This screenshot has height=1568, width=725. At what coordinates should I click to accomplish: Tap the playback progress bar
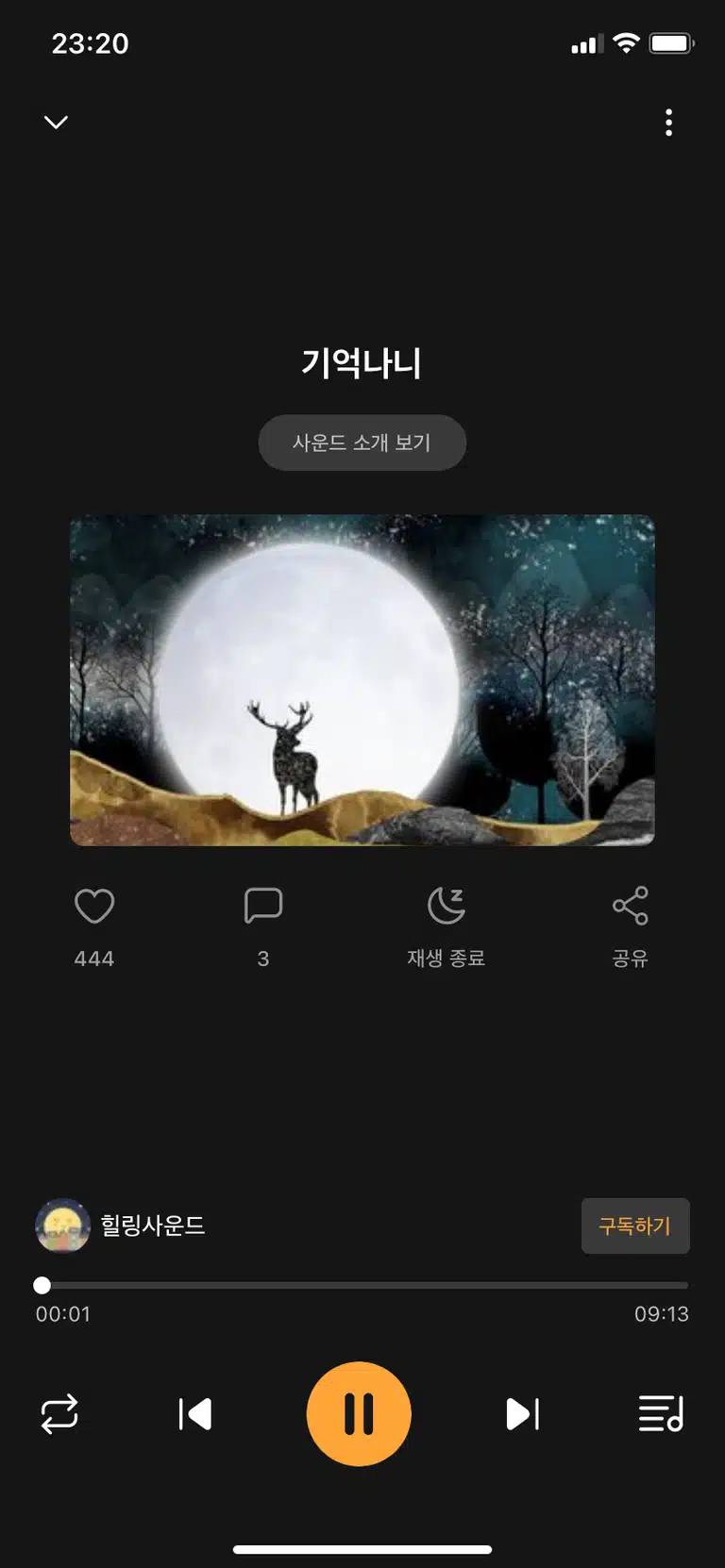point(362,1285)
